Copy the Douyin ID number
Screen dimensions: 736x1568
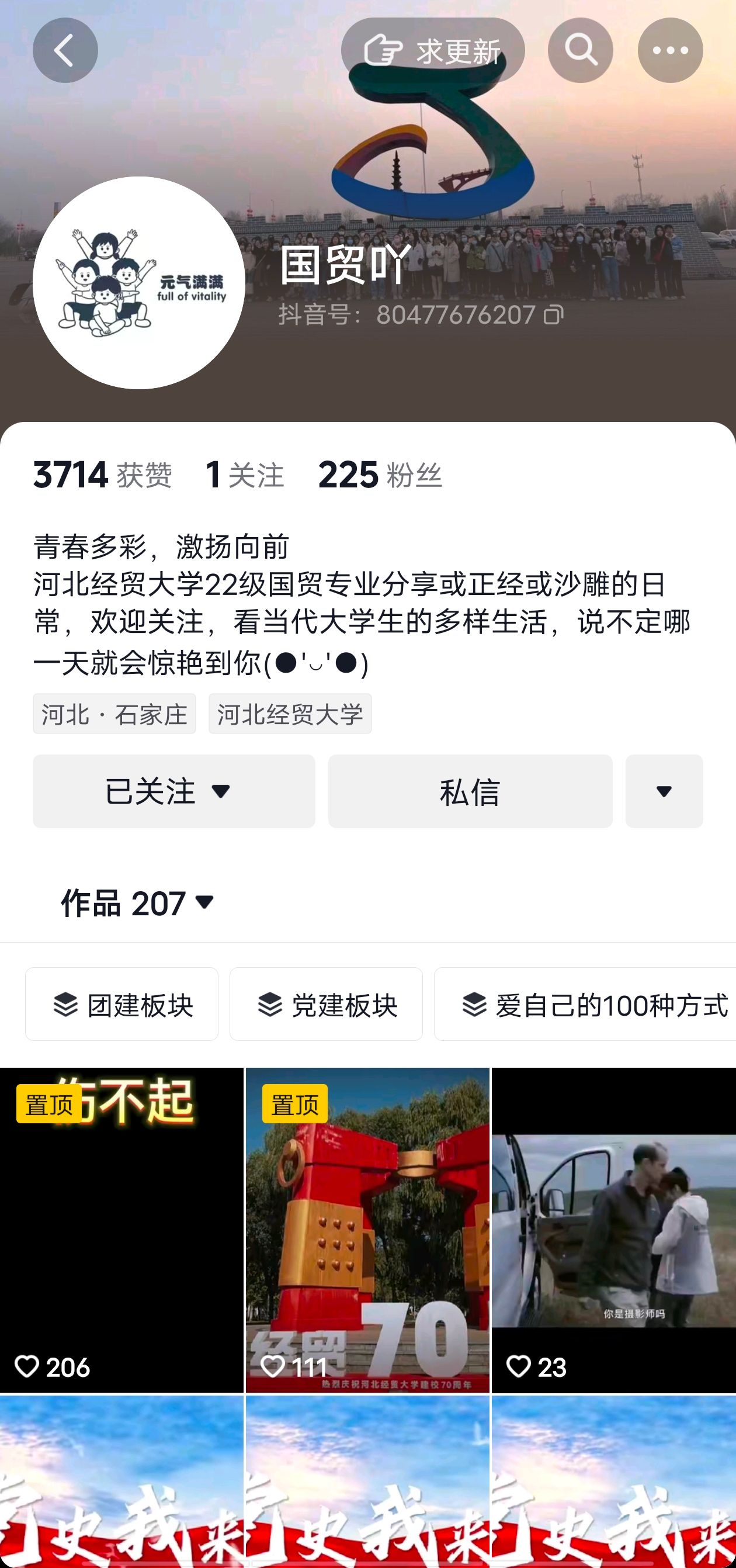[554, 314]
